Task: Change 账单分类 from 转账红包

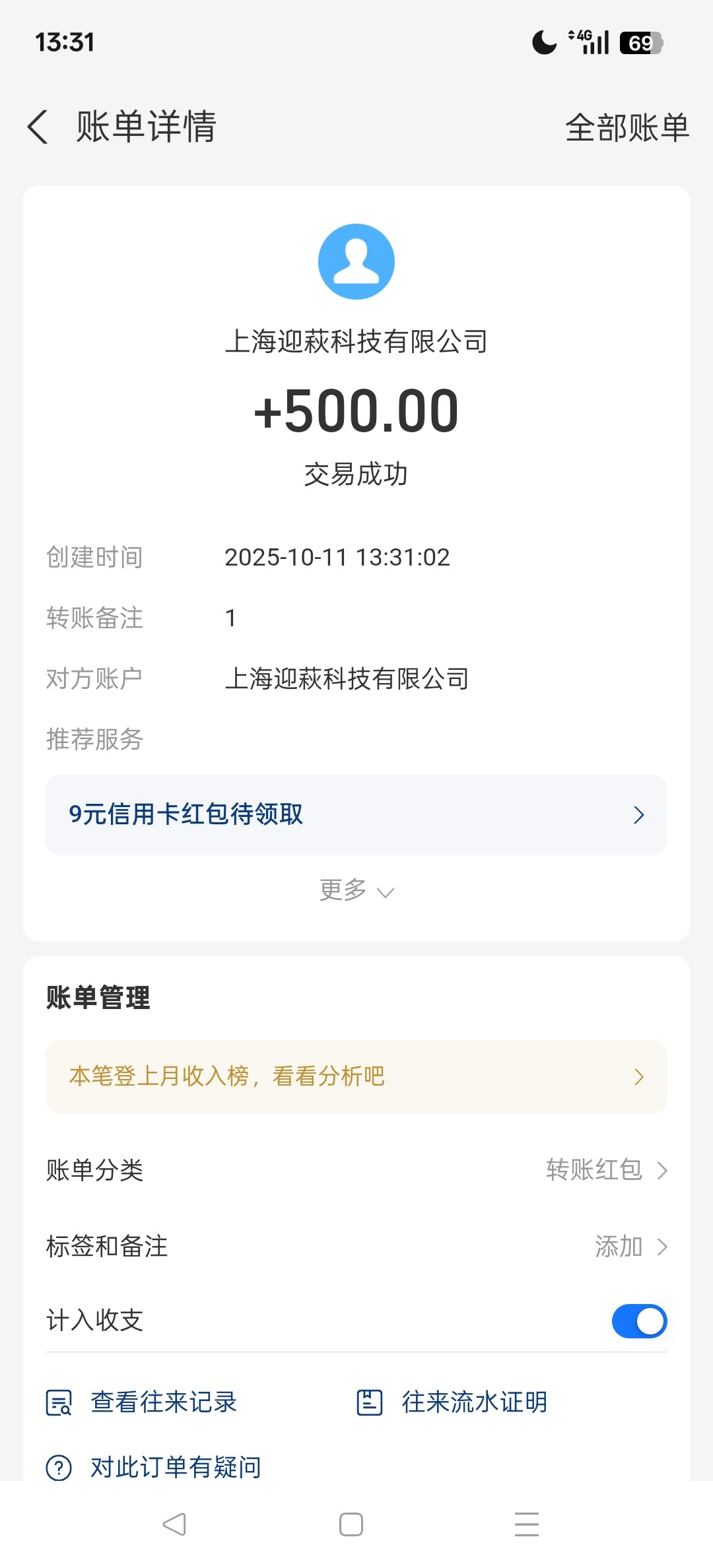Action: [x=606, y=1170]
